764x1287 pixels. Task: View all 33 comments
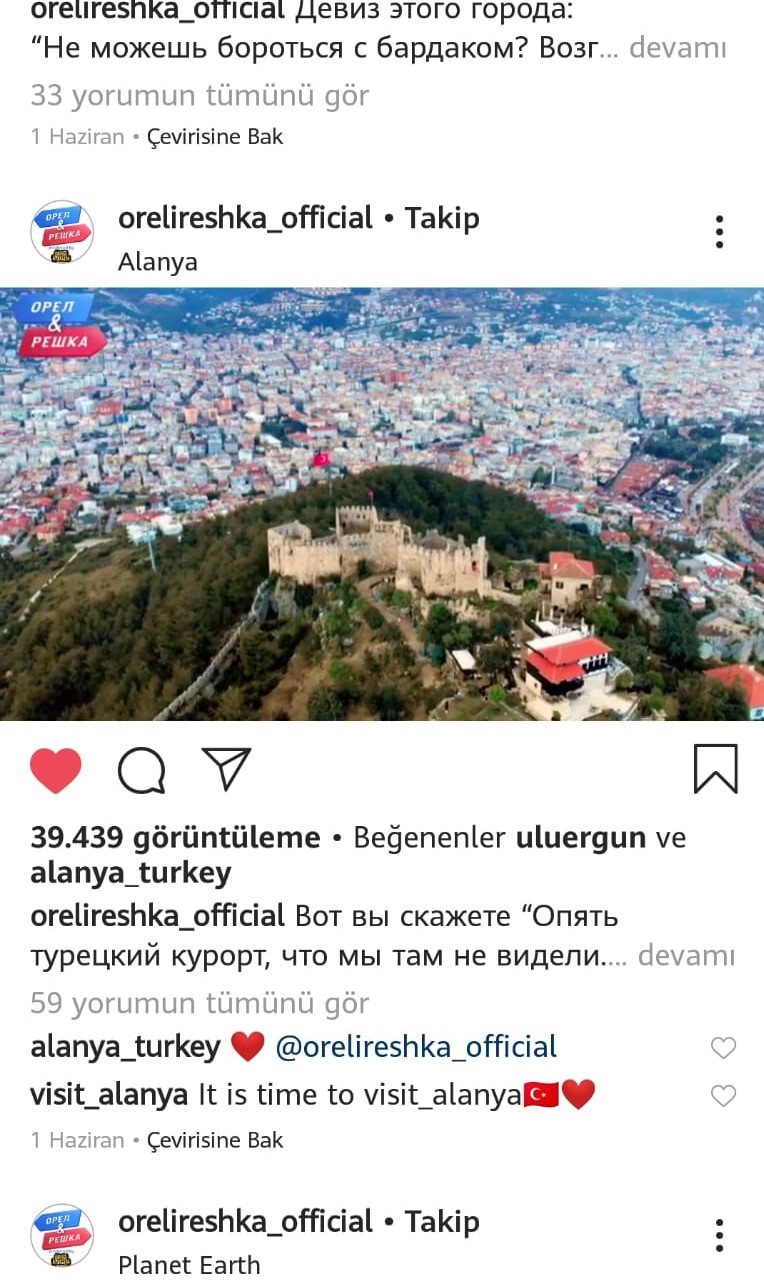200,96
